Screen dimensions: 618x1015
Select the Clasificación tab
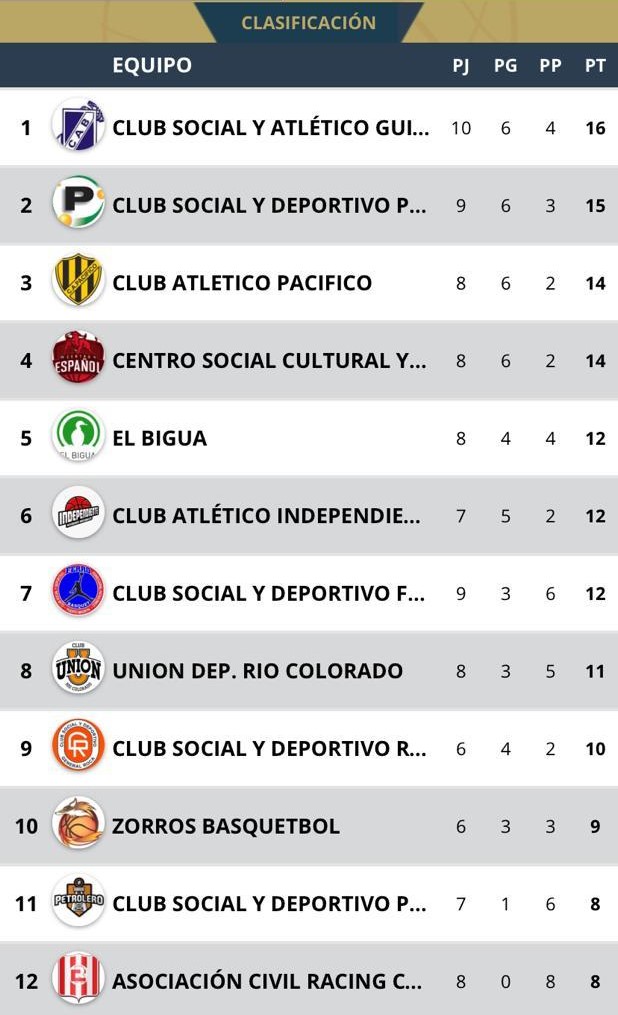(308, 22)
